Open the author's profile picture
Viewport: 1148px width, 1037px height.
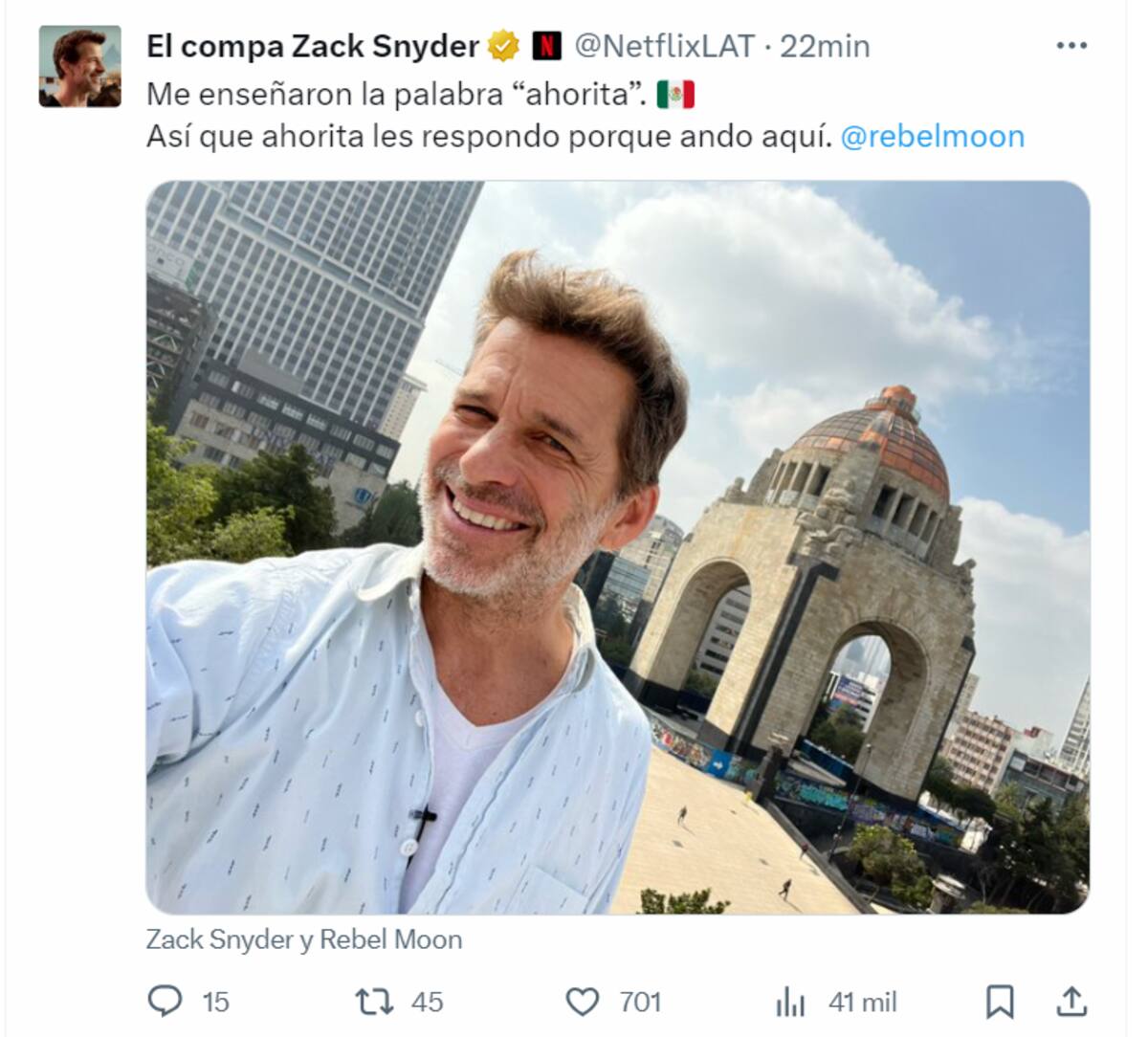tap(79, 66)
